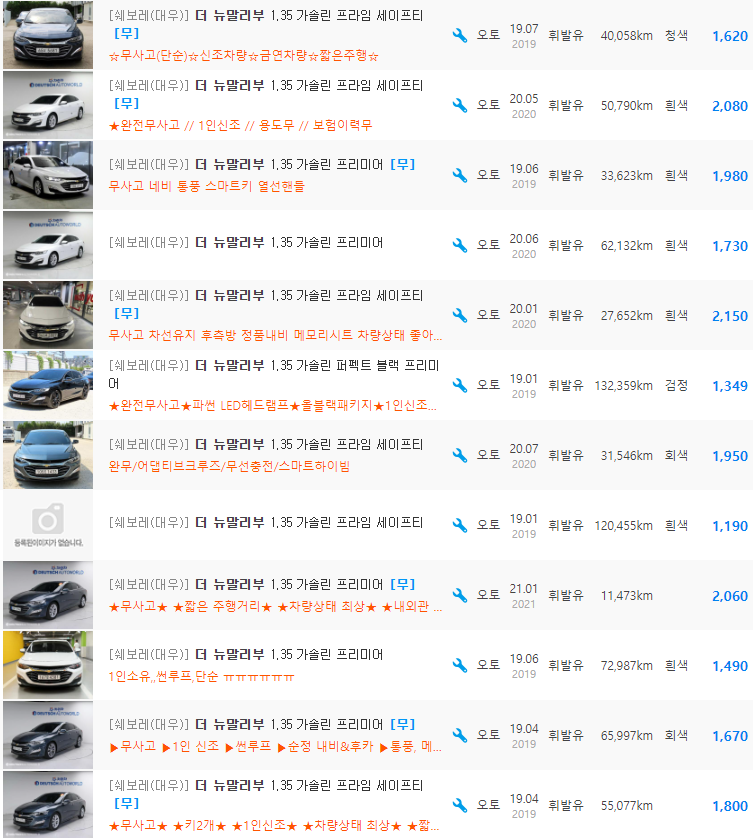
Task: Click the white Malibu thumbnail on the third row
Action: click(46, 177)
